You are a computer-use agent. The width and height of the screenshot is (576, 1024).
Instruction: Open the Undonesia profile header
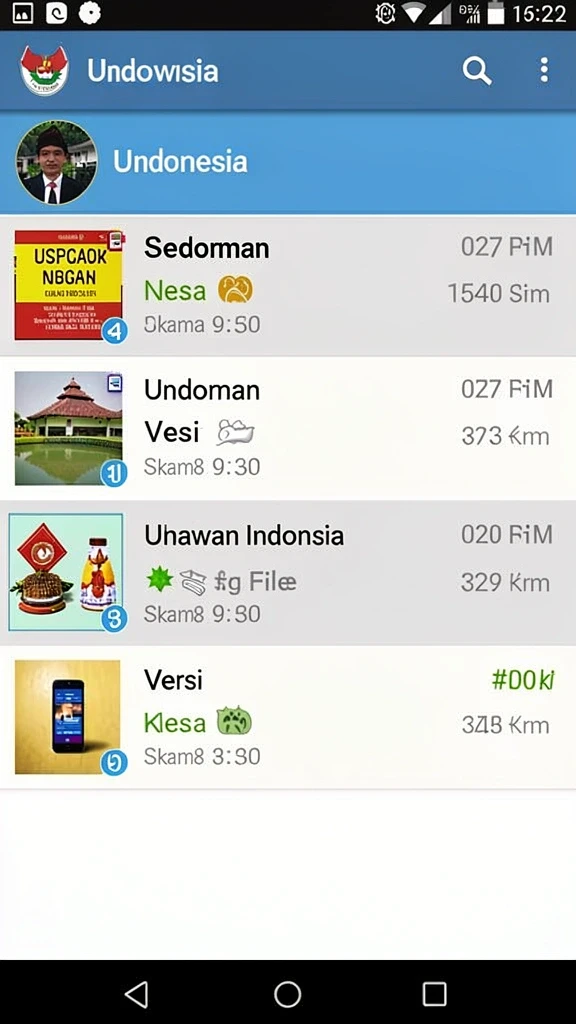click(288, 162)
